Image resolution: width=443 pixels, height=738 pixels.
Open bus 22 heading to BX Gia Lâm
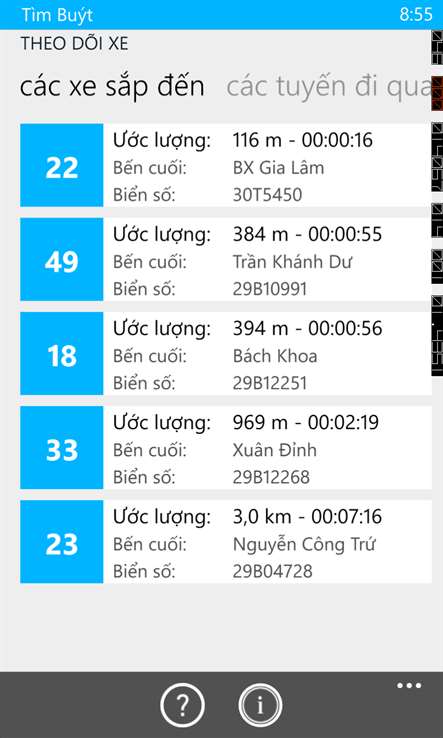(226, 165)
